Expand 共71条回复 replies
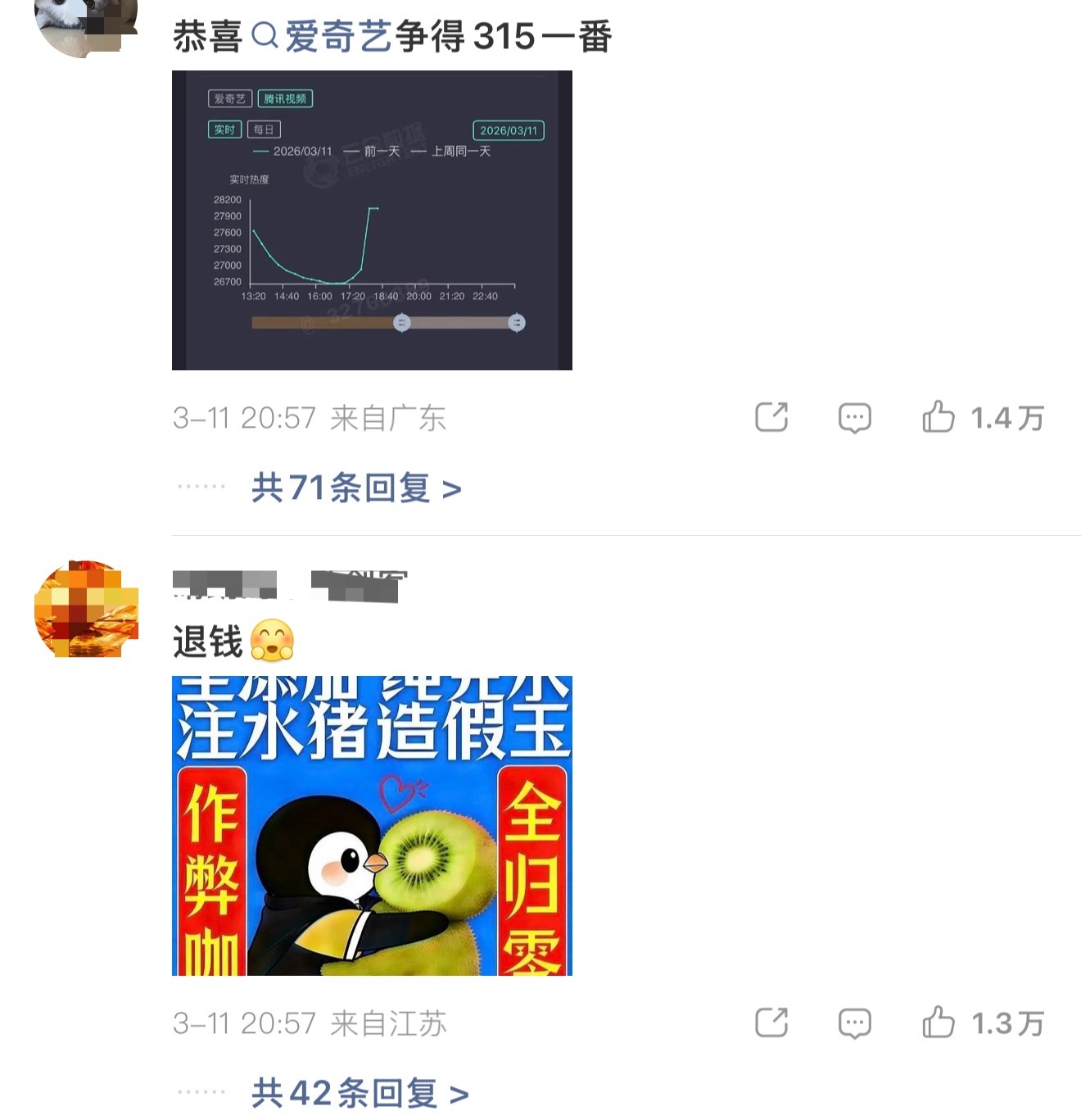 point(351,486)
